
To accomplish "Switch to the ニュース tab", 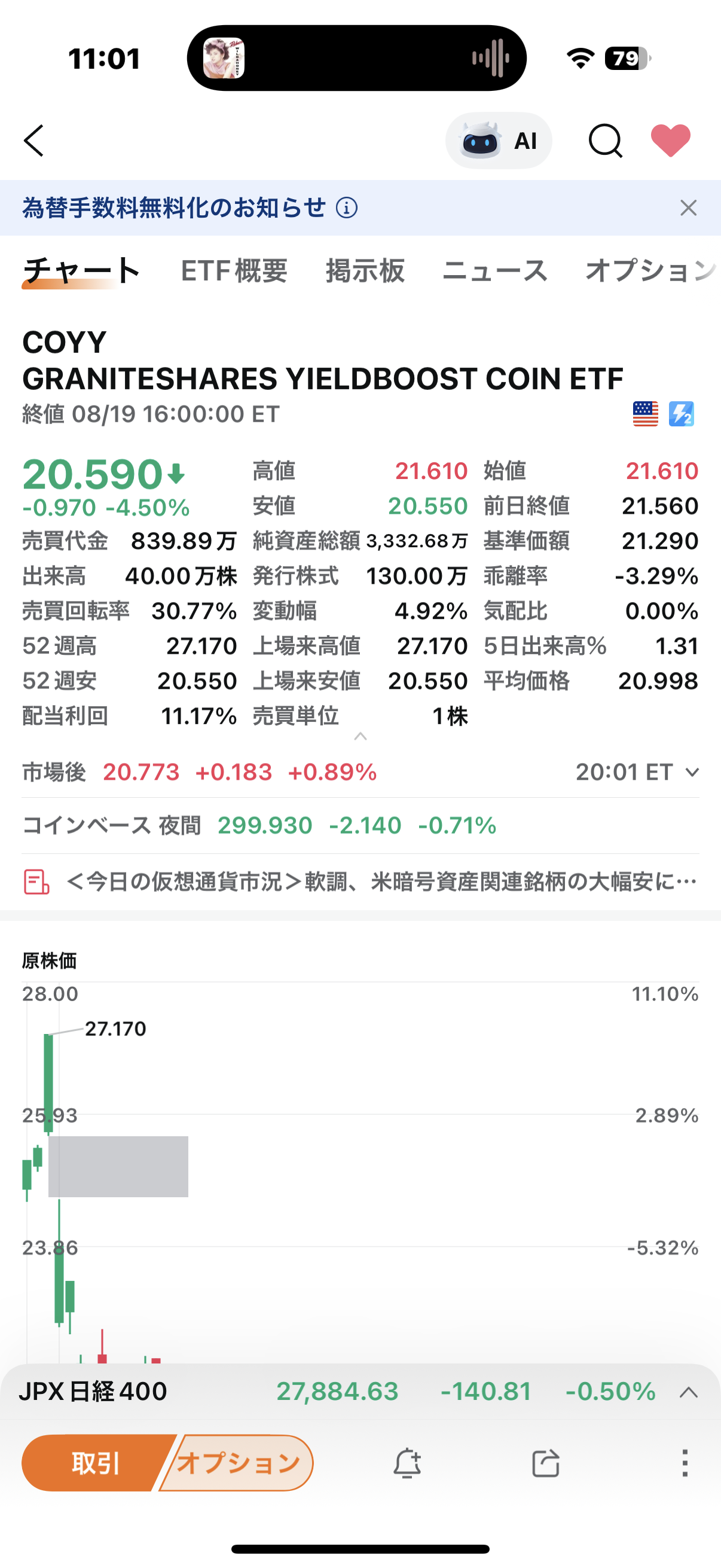I will pyautogui.click(x=494, y=271).
